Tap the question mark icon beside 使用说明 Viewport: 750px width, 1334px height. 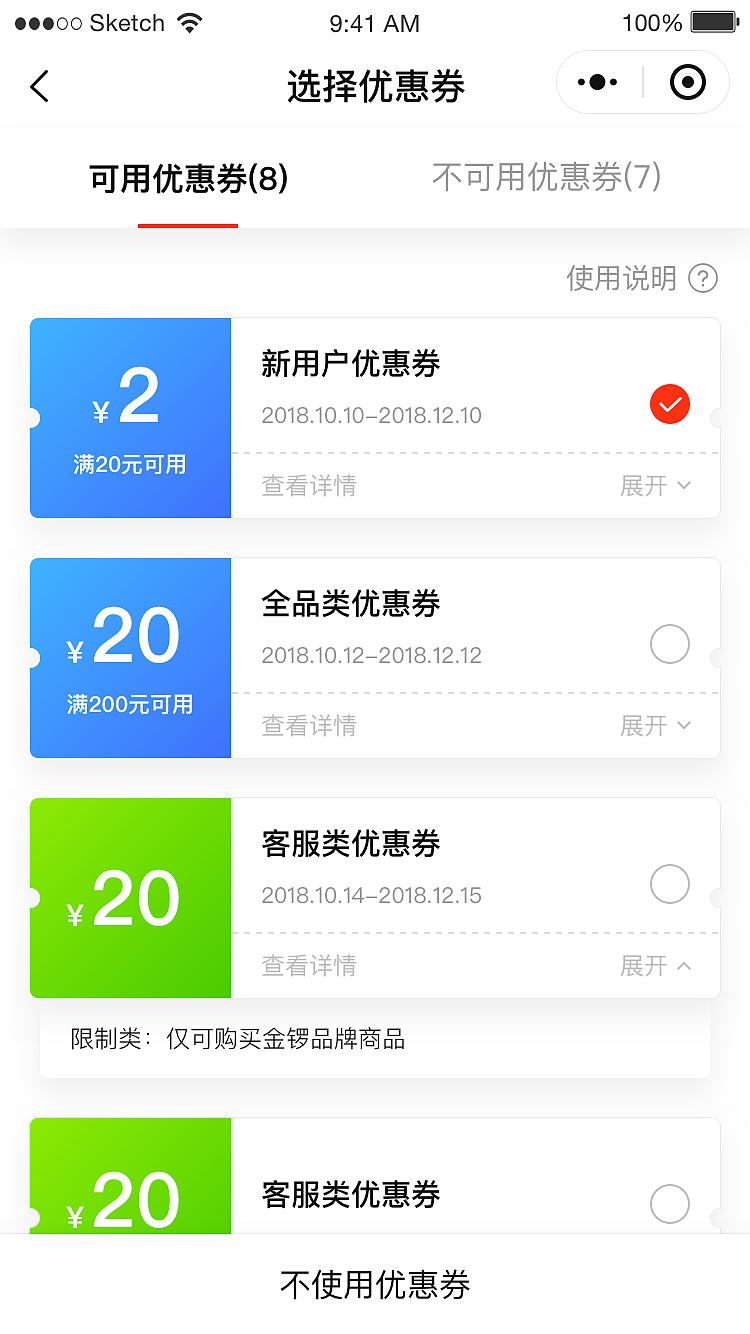tap(704, 279)
